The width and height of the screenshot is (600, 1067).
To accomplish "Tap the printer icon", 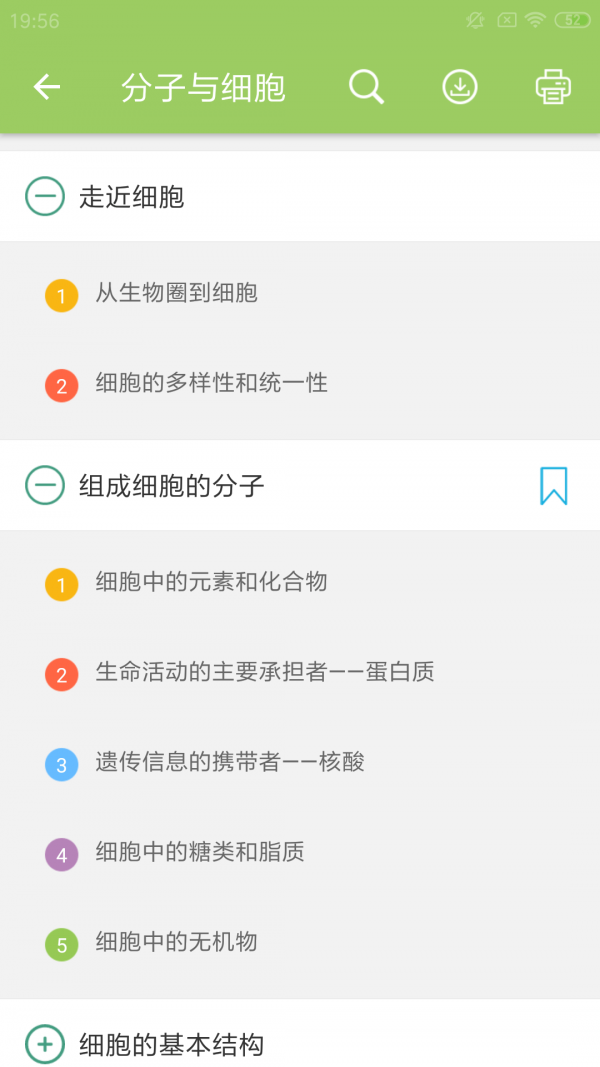I will 553,87.
